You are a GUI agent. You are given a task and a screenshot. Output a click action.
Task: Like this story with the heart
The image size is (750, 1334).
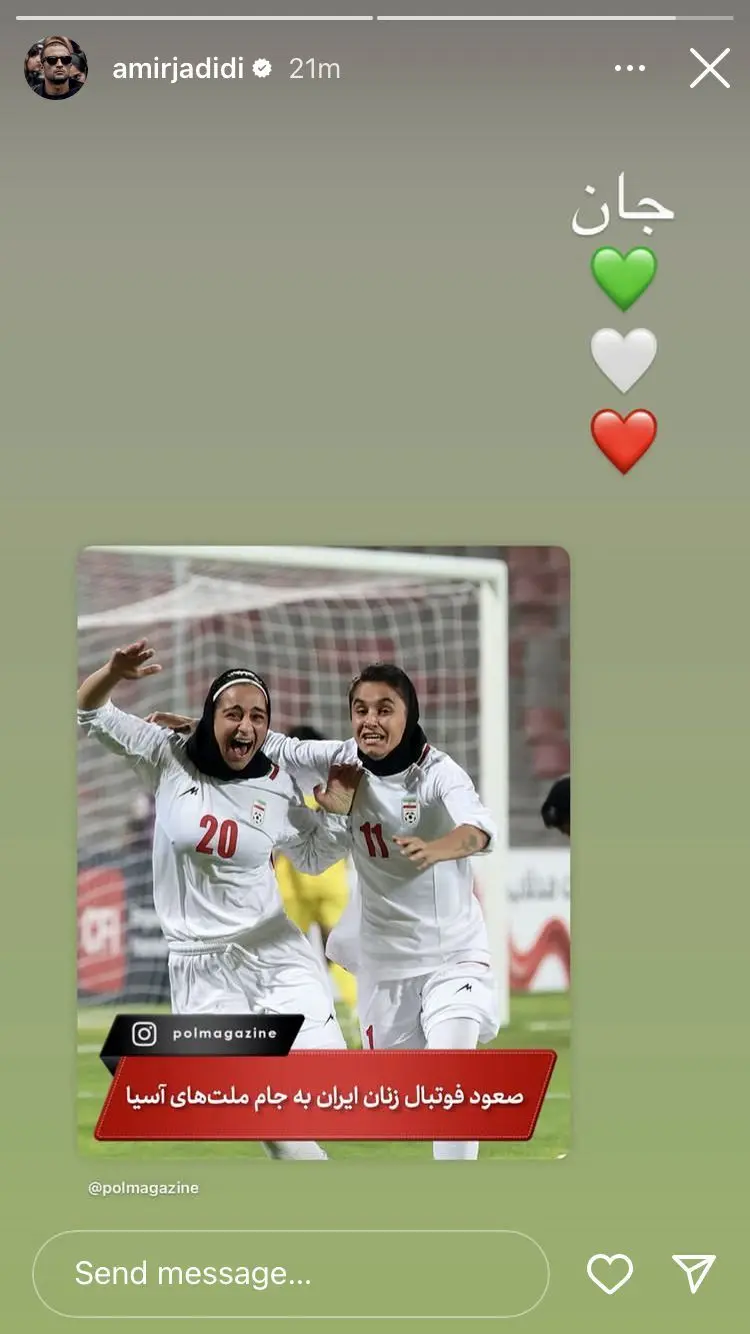(x=609, y=1273)
